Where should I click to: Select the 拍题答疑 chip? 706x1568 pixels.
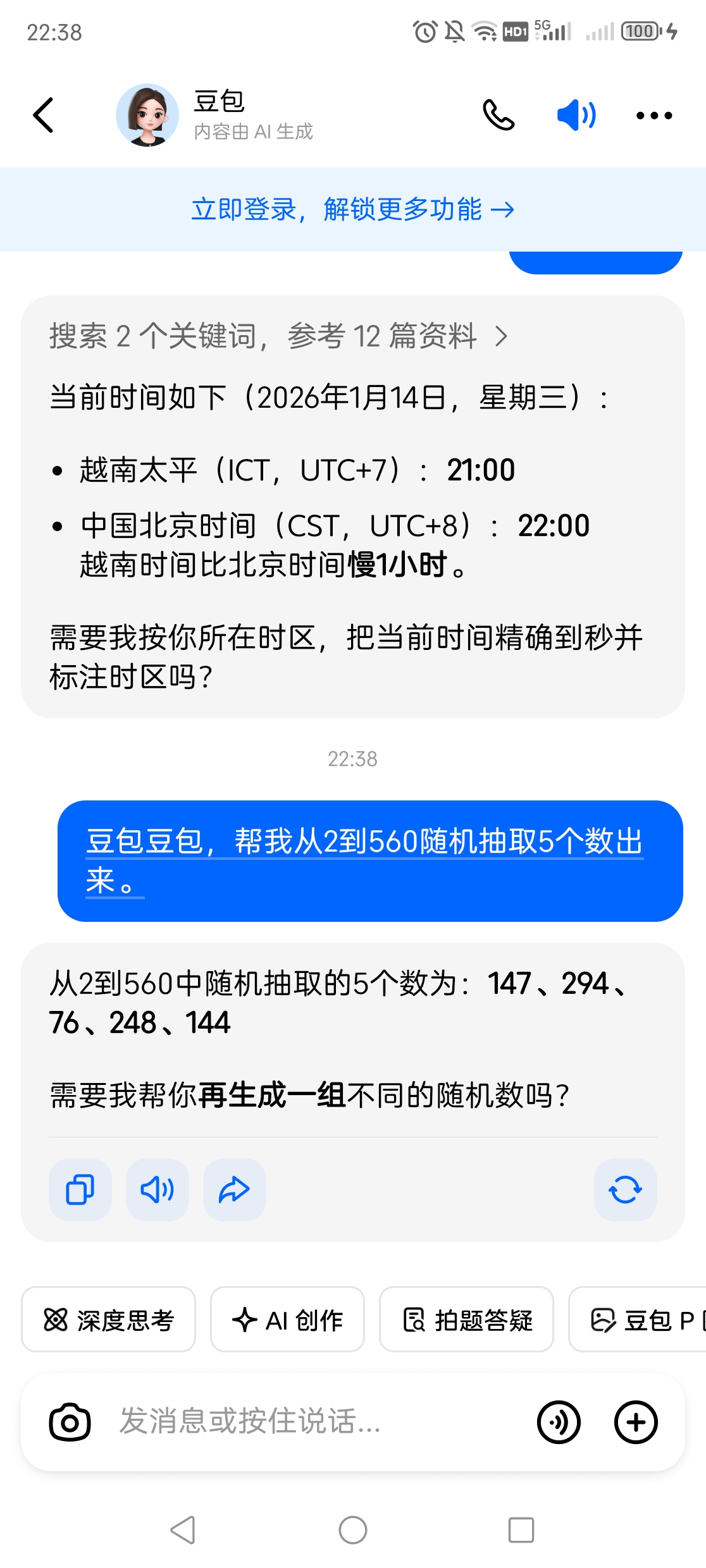tap(466, 1320)
